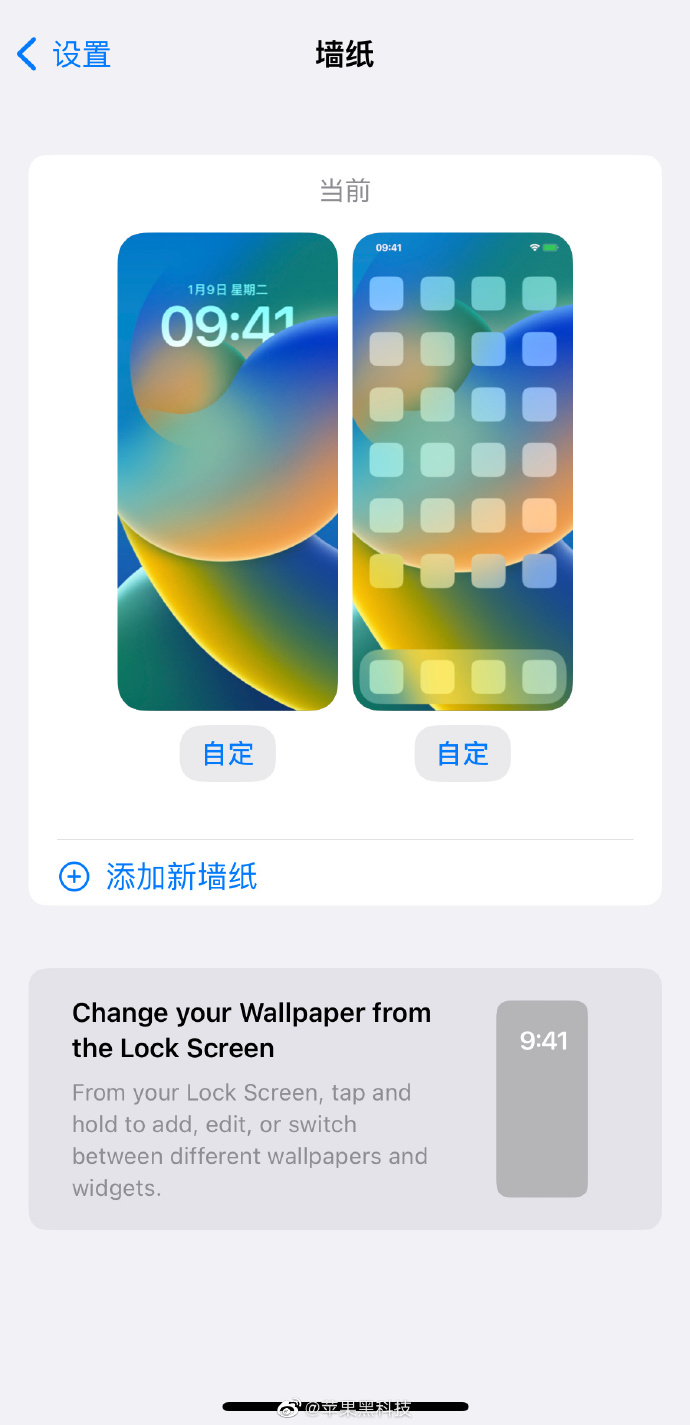Tap 自定 under the lock screen preview

(228, 753)
